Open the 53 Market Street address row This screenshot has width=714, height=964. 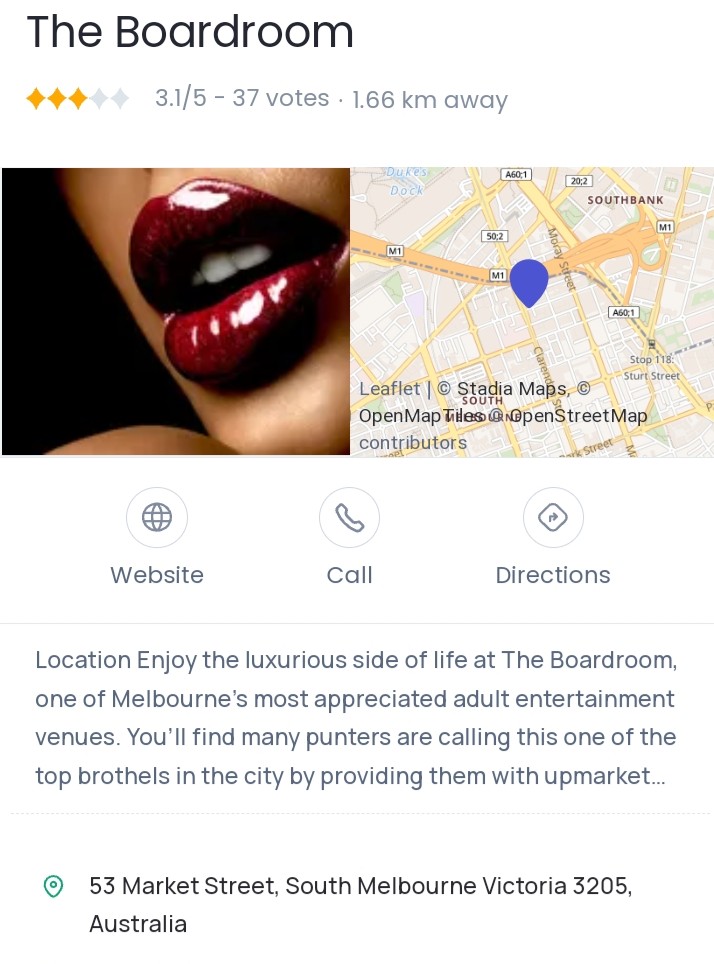point(360,904)
